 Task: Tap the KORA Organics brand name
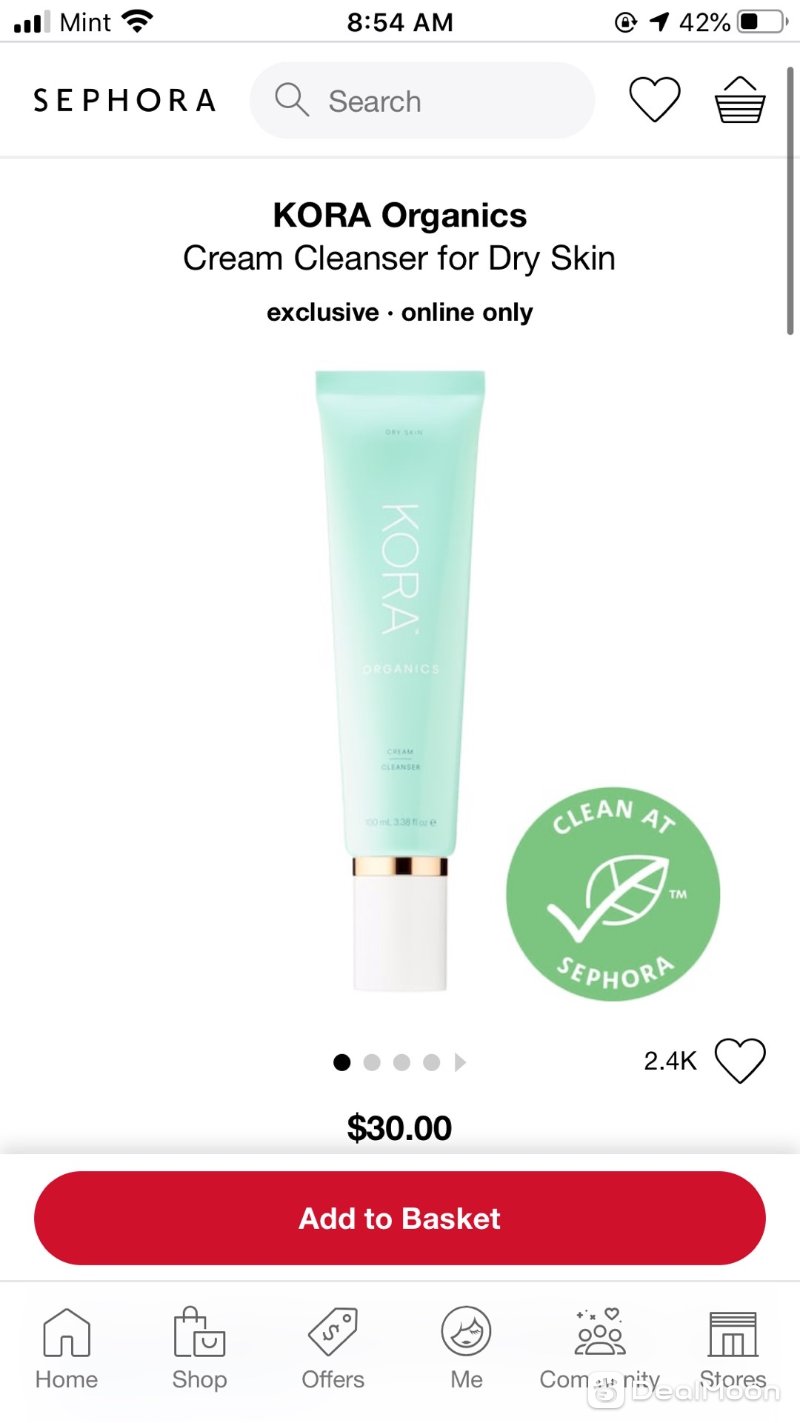click(x=400, y=215)
